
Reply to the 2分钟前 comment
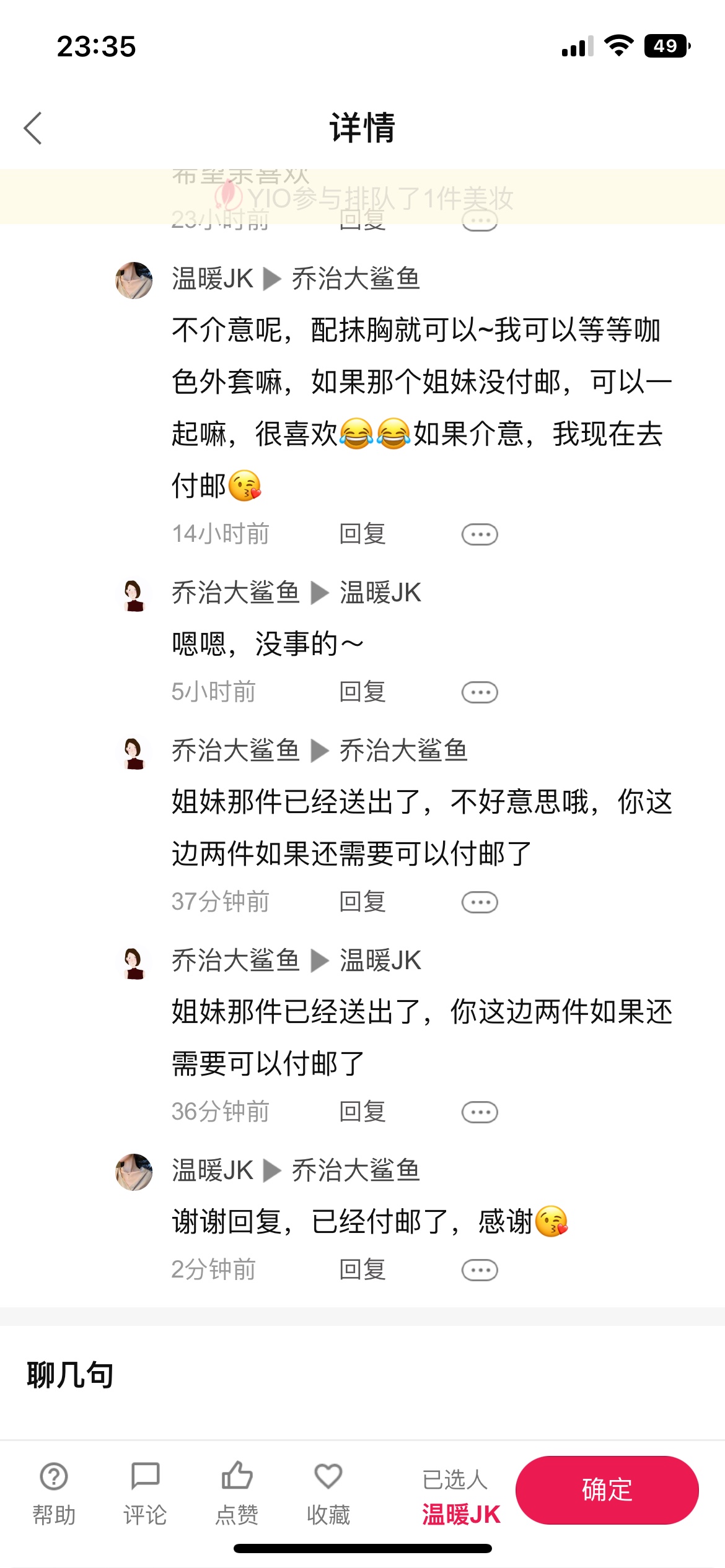pyautogui.click(x=362, y=1270)
